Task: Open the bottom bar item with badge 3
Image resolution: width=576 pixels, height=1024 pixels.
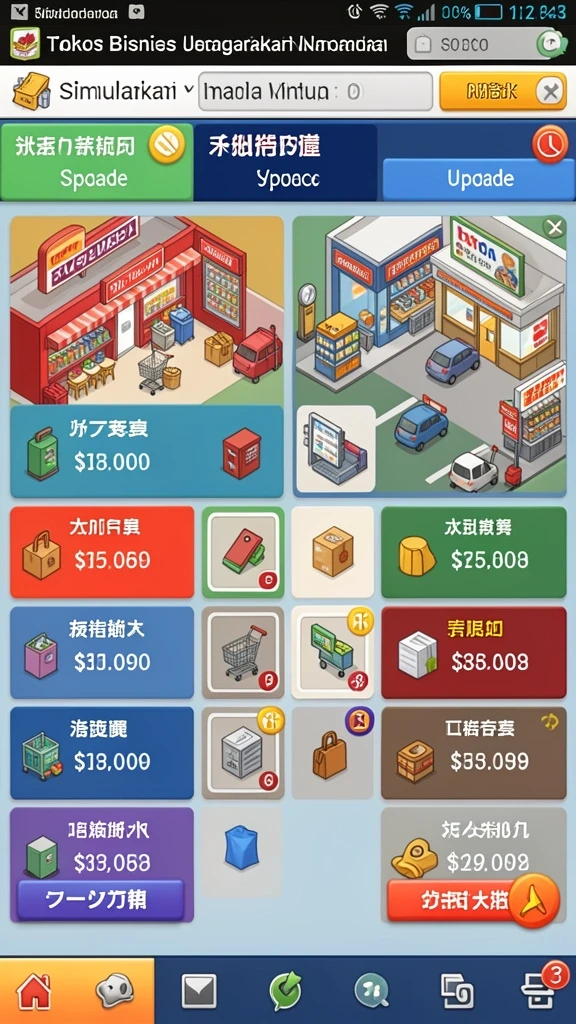Action: pos(542,989)
